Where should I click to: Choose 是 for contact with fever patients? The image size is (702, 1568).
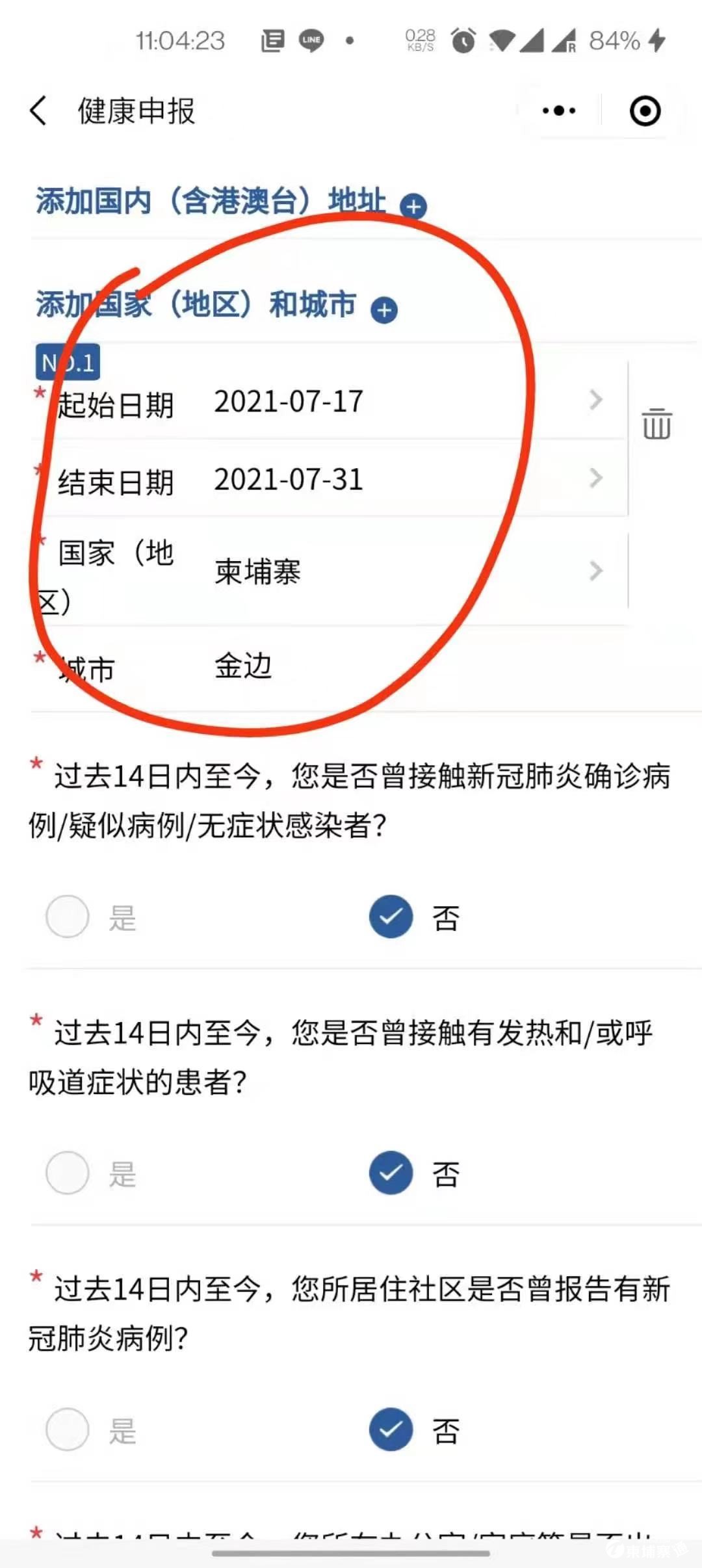68,1172
